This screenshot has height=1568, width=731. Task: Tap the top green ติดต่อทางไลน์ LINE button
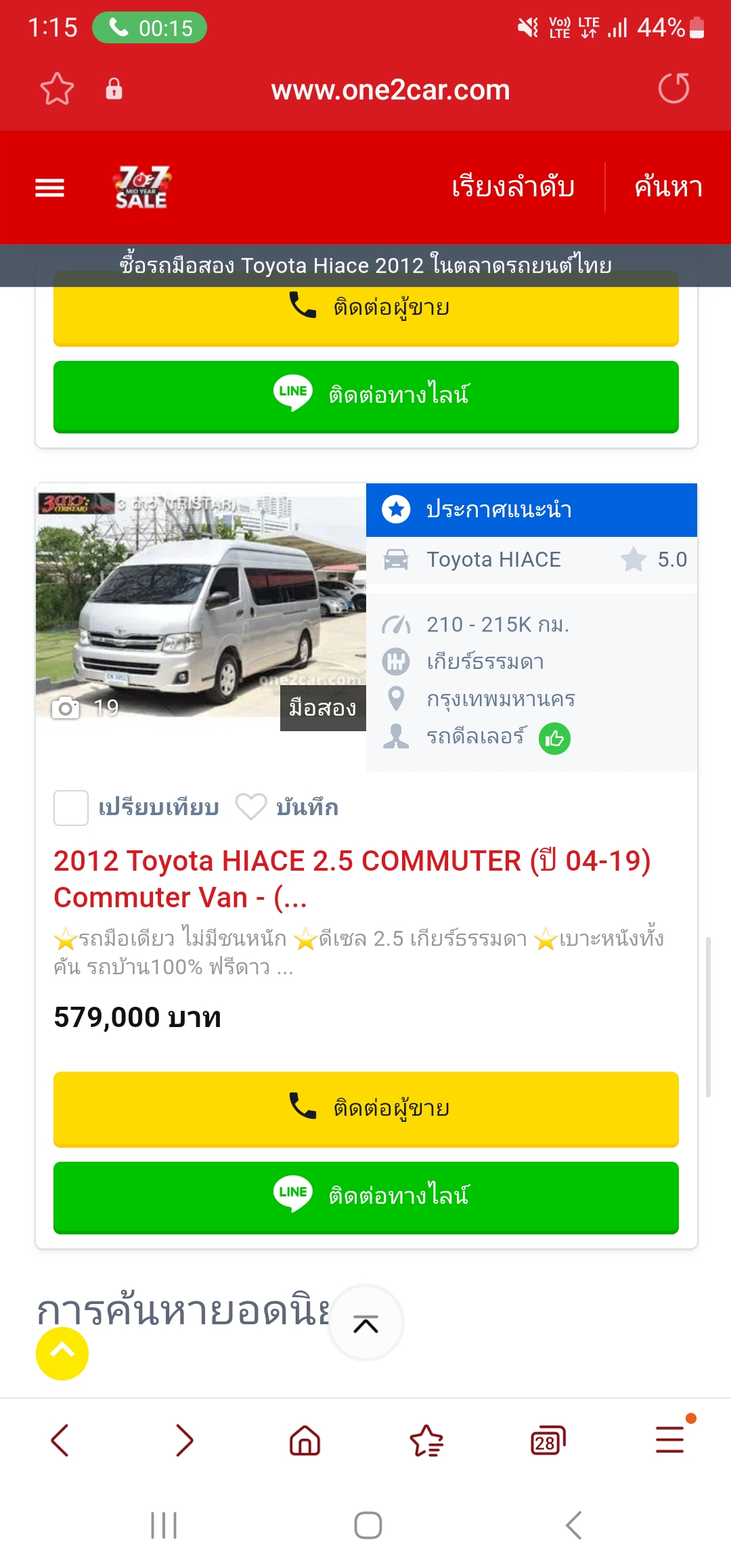[366, 396]
